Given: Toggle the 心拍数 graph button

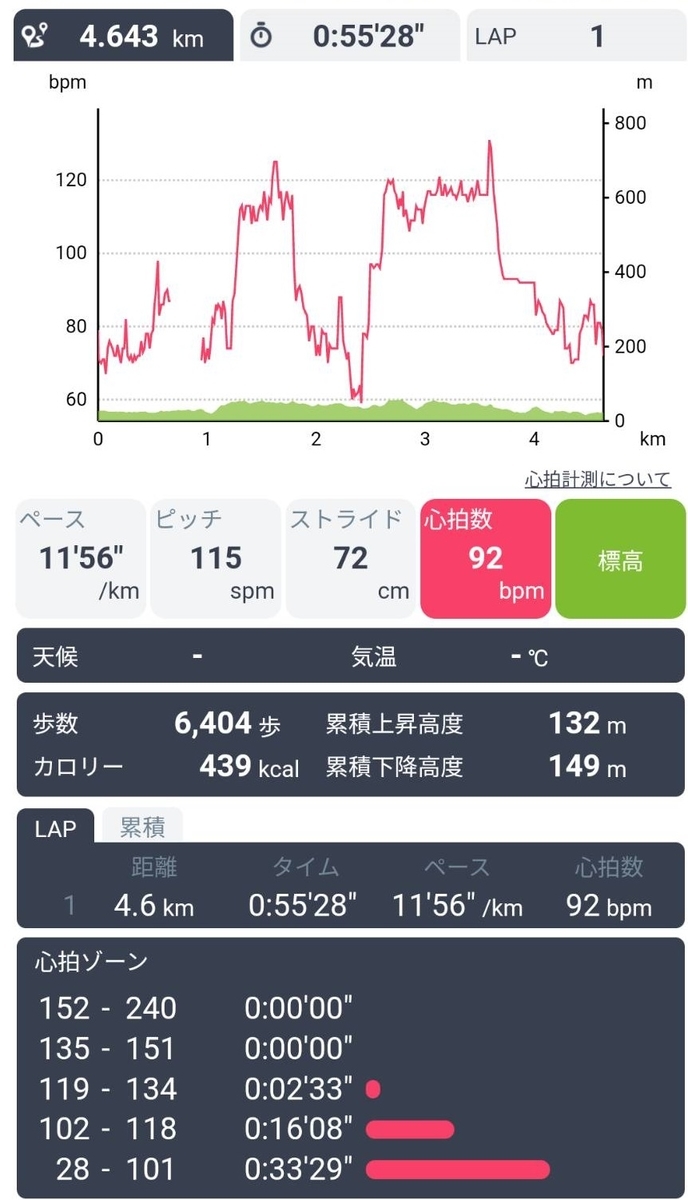Looking at the screenshot, I should pos(485,558).
